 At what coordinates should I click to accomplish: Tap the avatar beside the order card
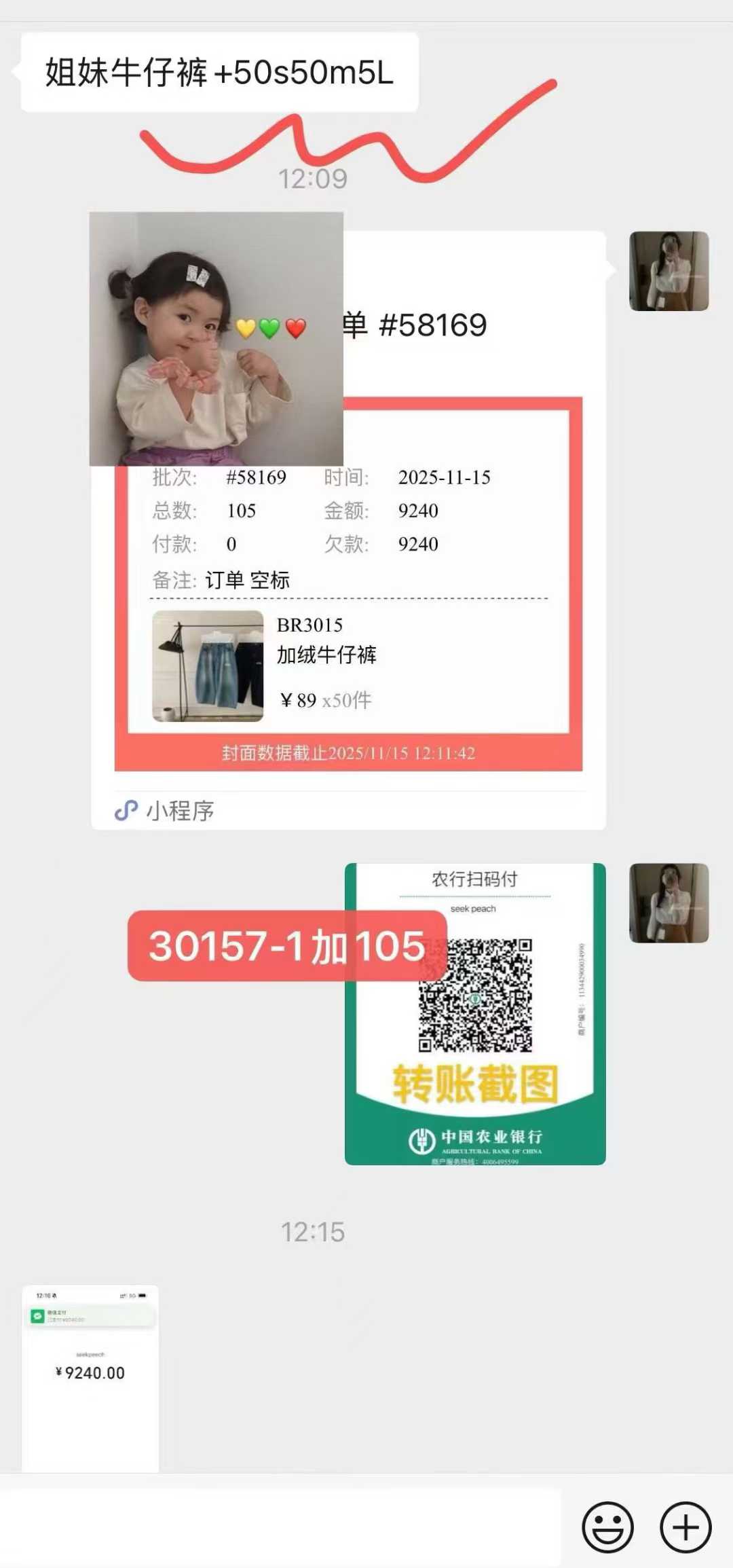pos(669,271)
